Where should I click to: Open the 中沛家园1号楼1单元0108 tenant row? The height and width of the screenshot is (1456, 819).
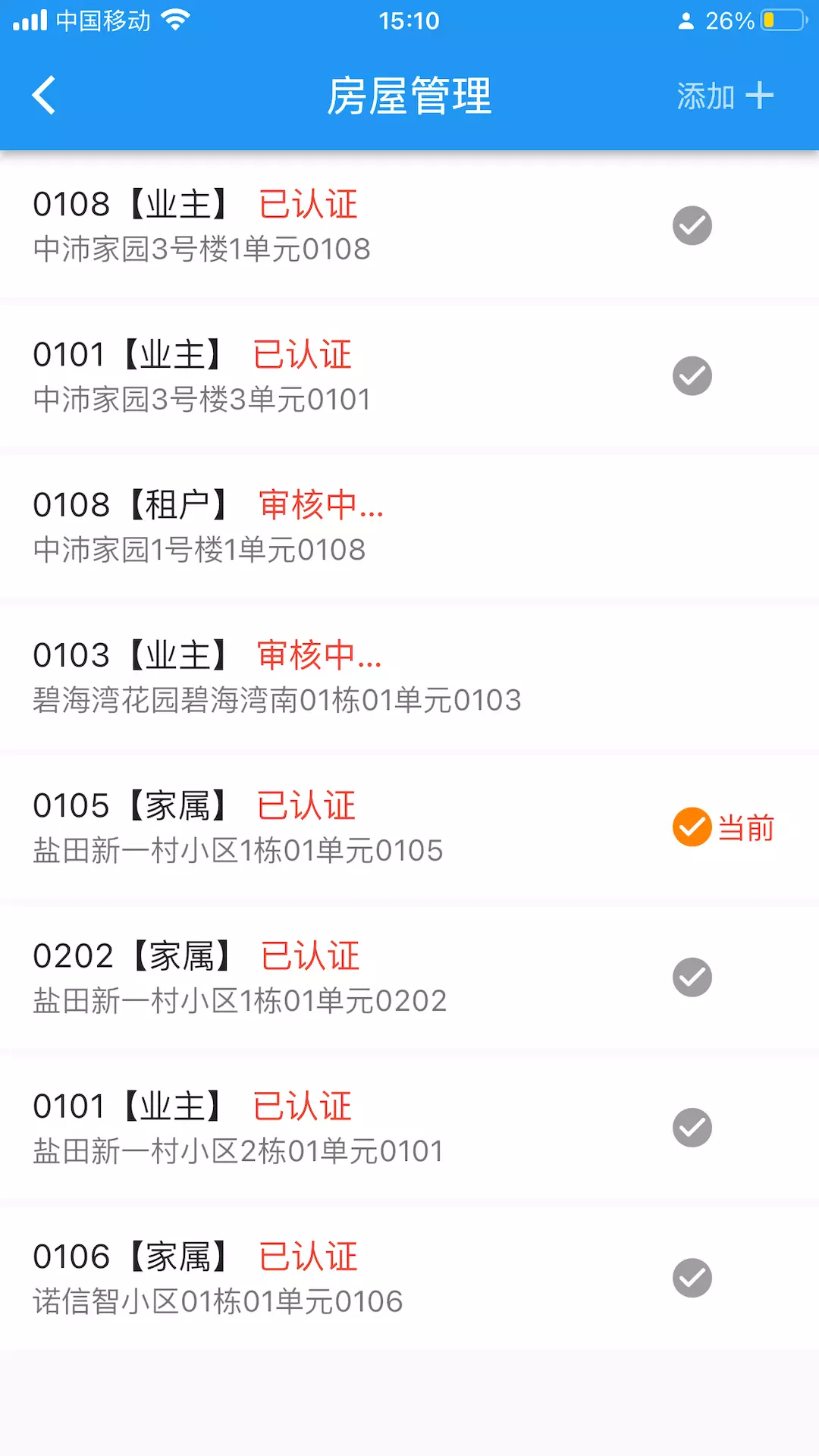(x=409, y=526)
